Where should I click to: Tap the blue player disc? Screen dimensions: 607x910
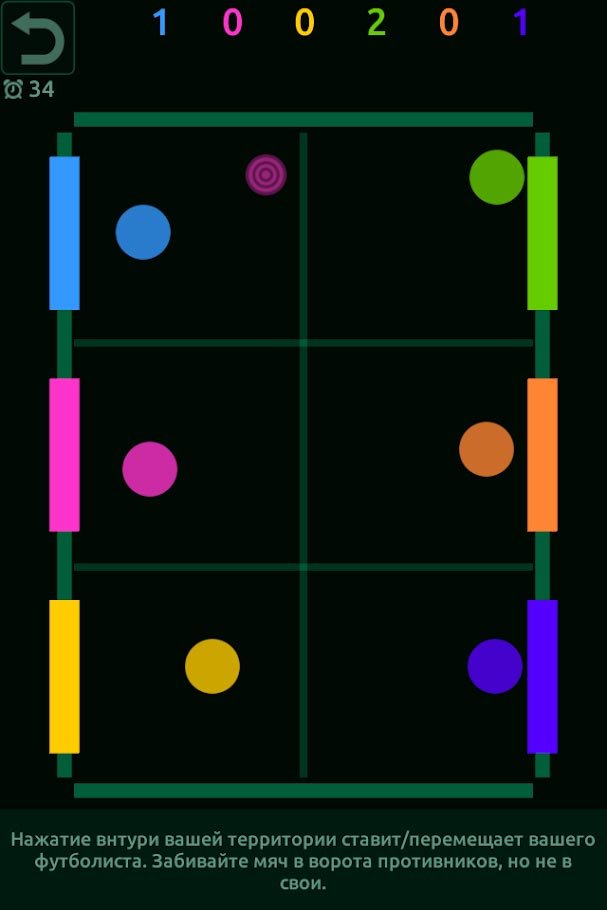coord(143,232)
